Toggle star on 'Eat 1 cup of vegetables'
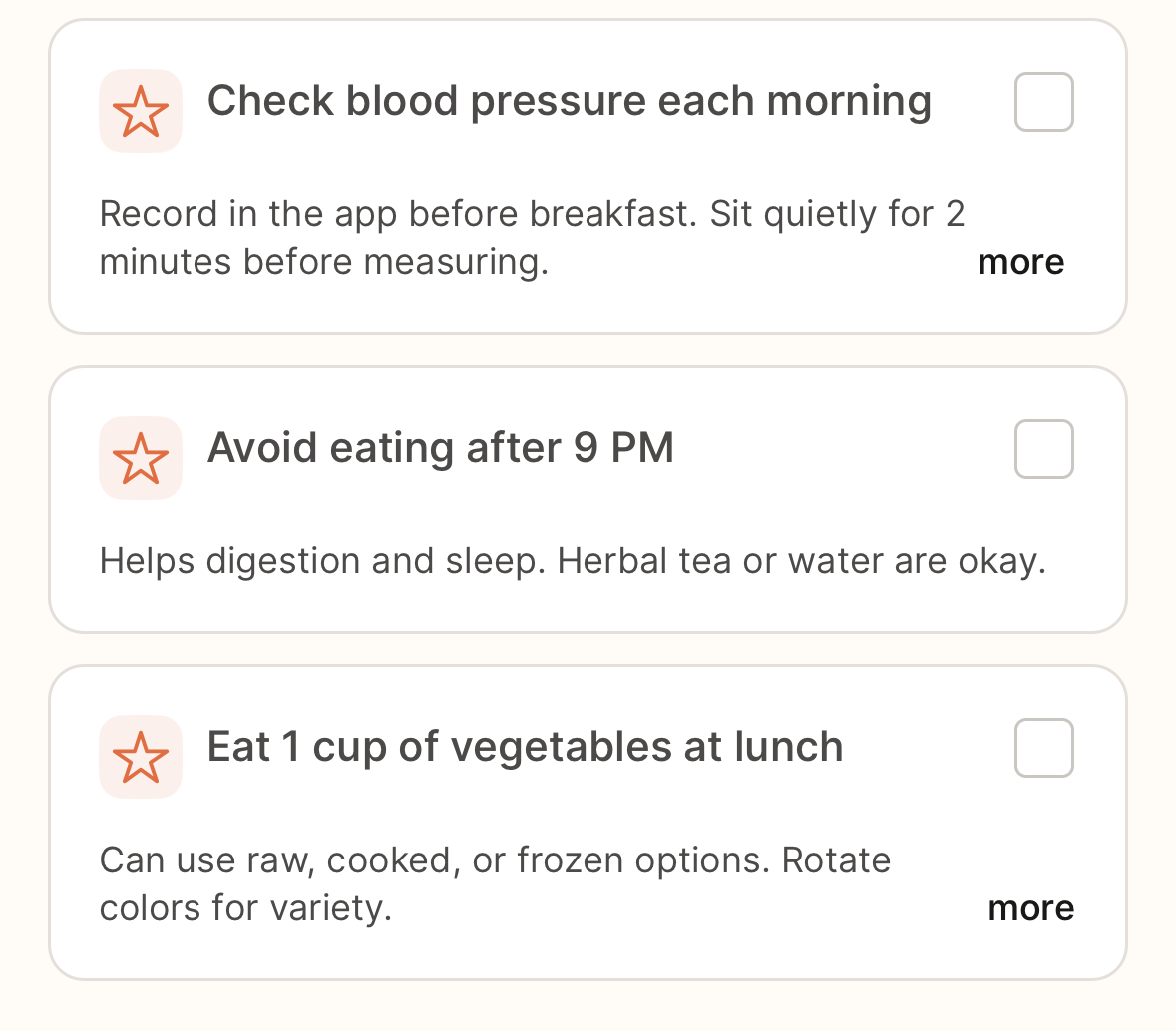The height and width of the screenshot is (1031, 1176). click(141, 757)
